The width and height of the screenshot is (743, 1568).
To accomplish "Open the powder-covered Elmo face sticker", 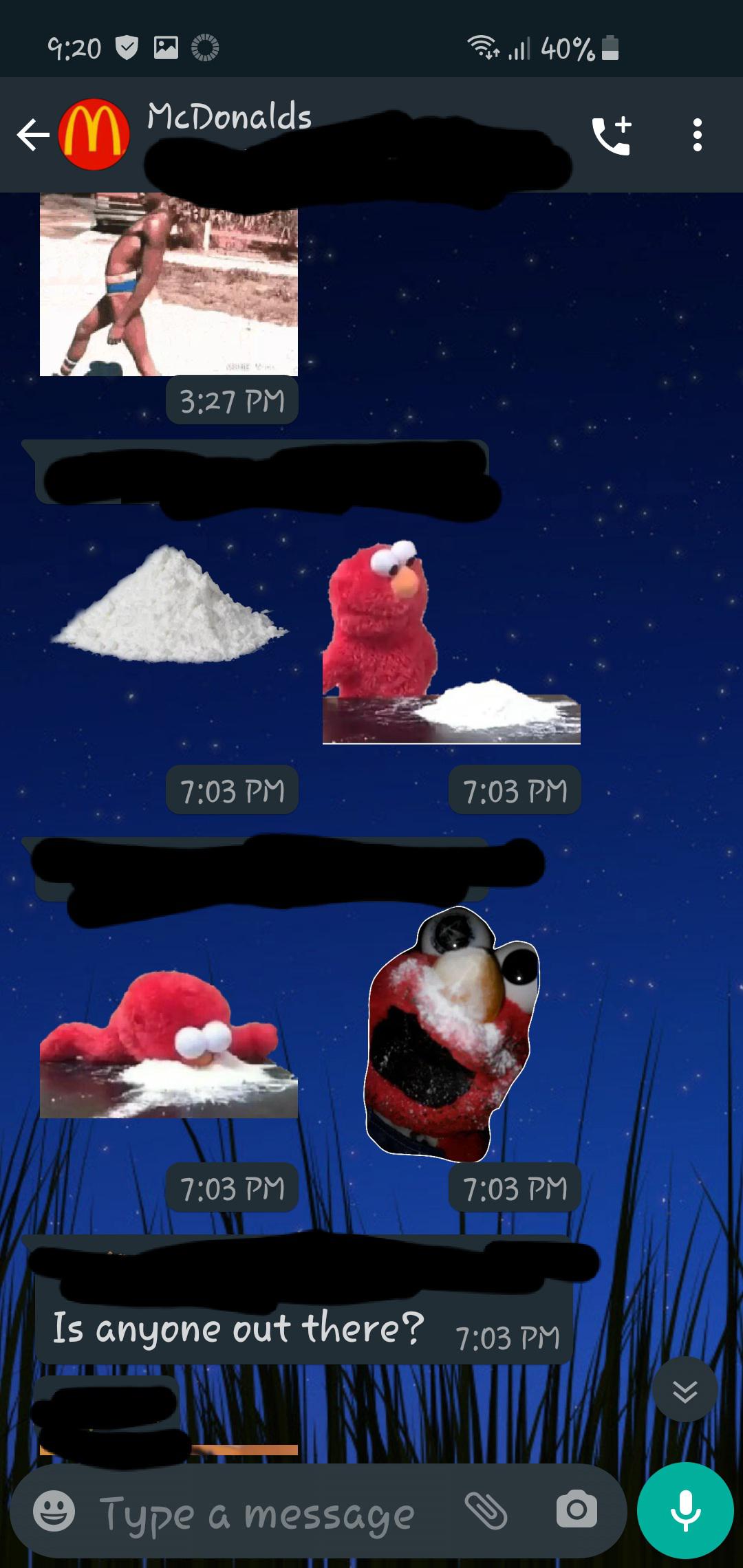I will (451, 1032).
